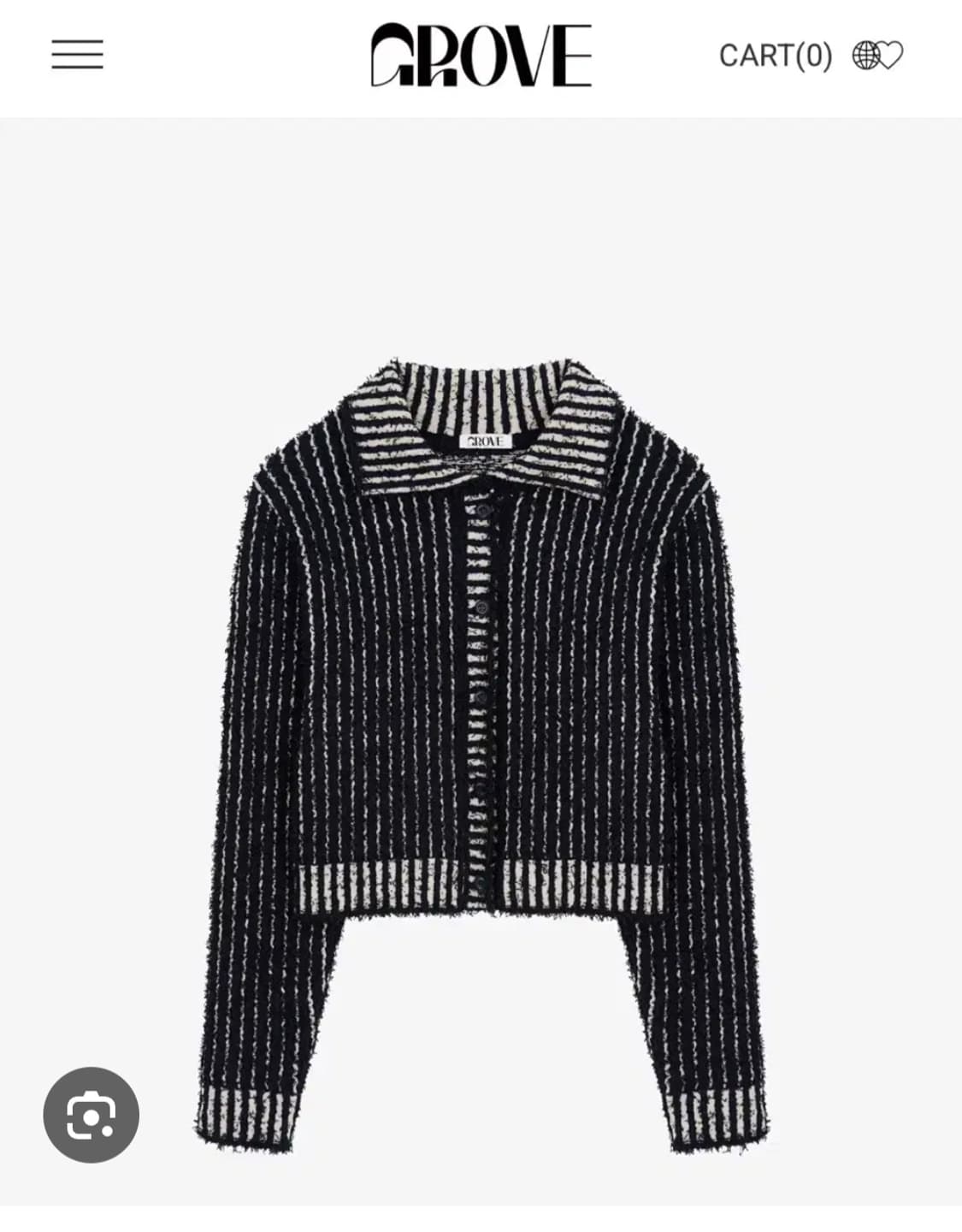The image size is (962, 1232).
Task: Go to the GROVE home page
Action: coord(481,55)
